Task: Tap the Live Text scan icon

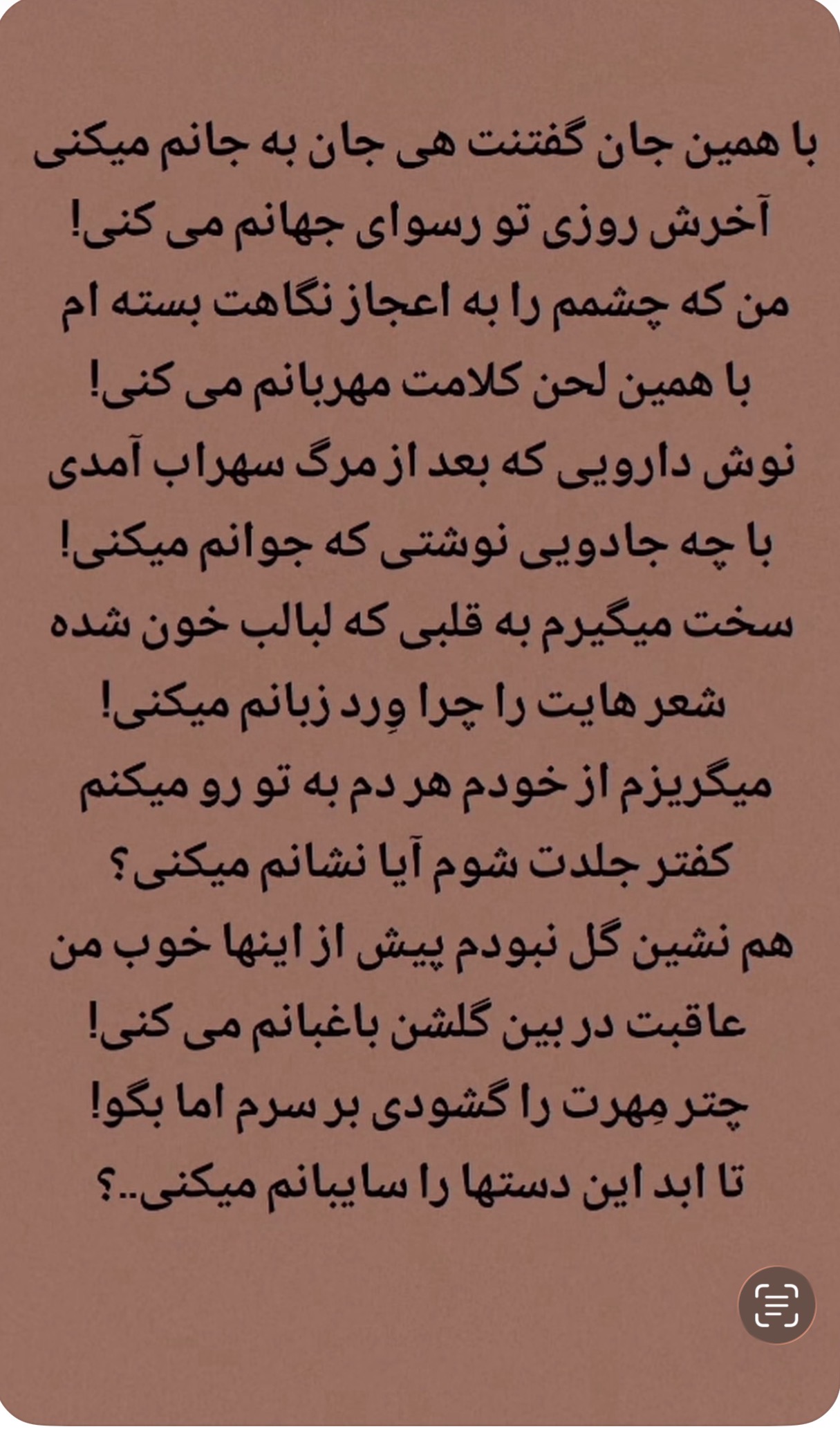Action: point(776,1304)
